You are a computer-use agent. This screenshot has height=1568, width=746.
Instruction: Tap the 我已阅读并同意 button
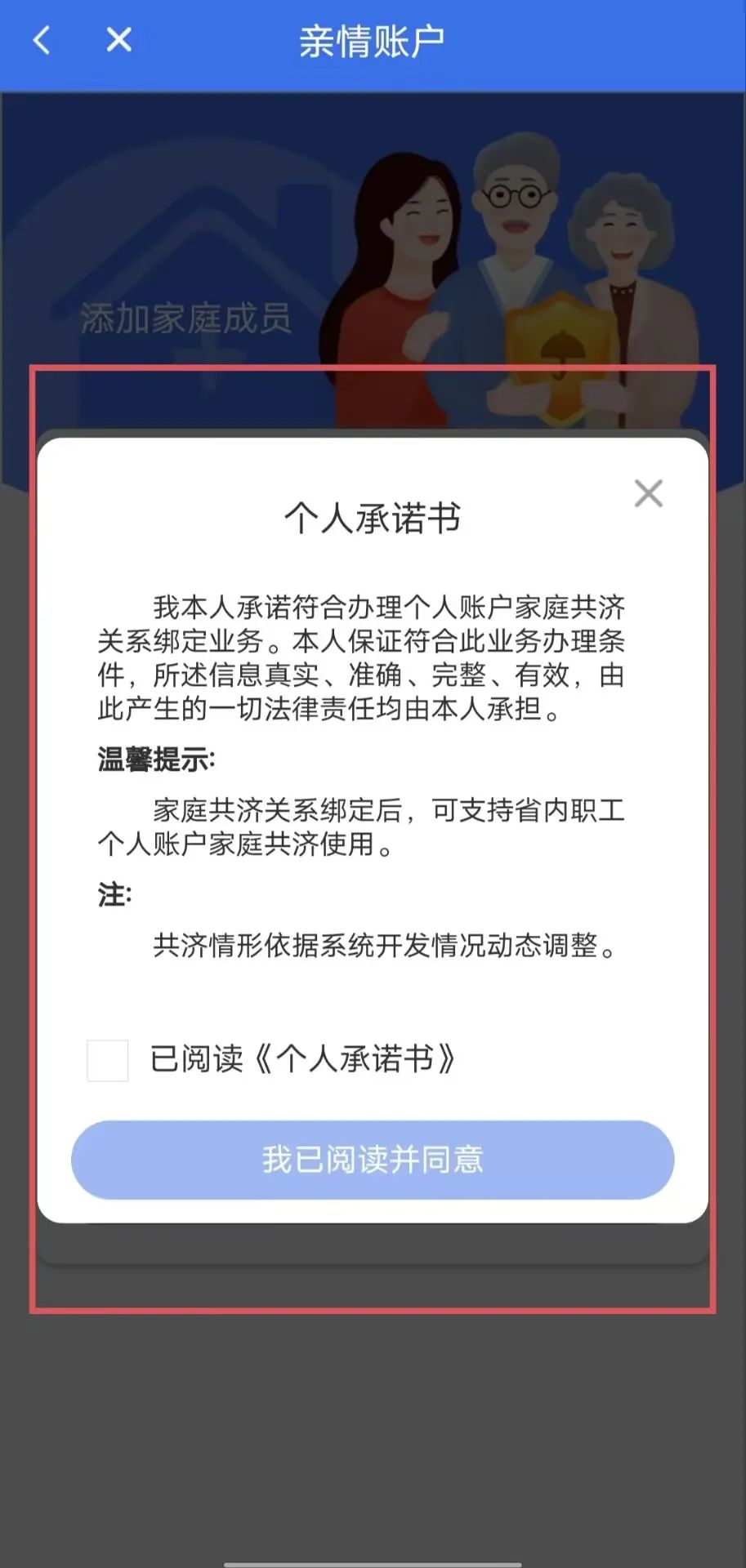click(x=373, y=1160)
